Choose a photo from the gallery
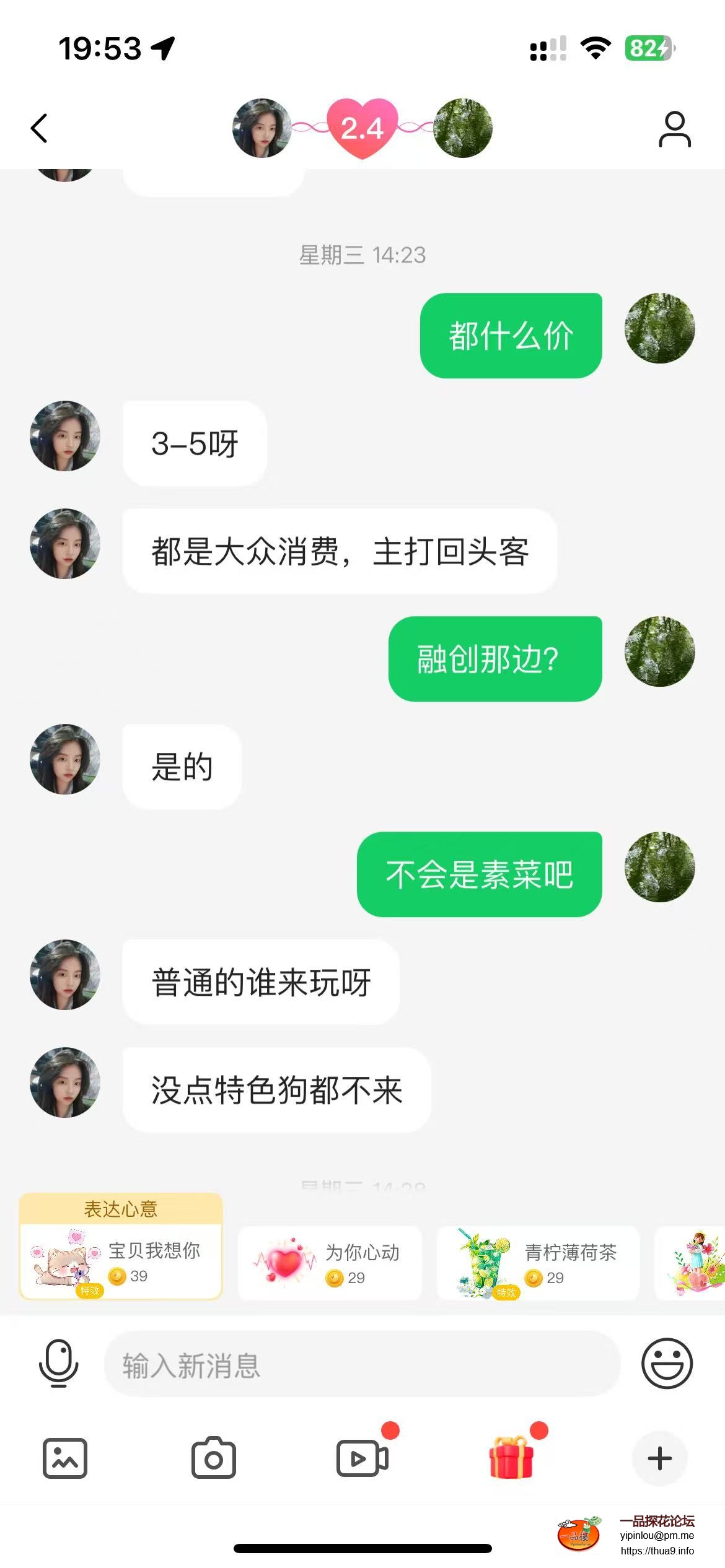725x1568 pixels. pyautogui.click(x=65, y=1458)
